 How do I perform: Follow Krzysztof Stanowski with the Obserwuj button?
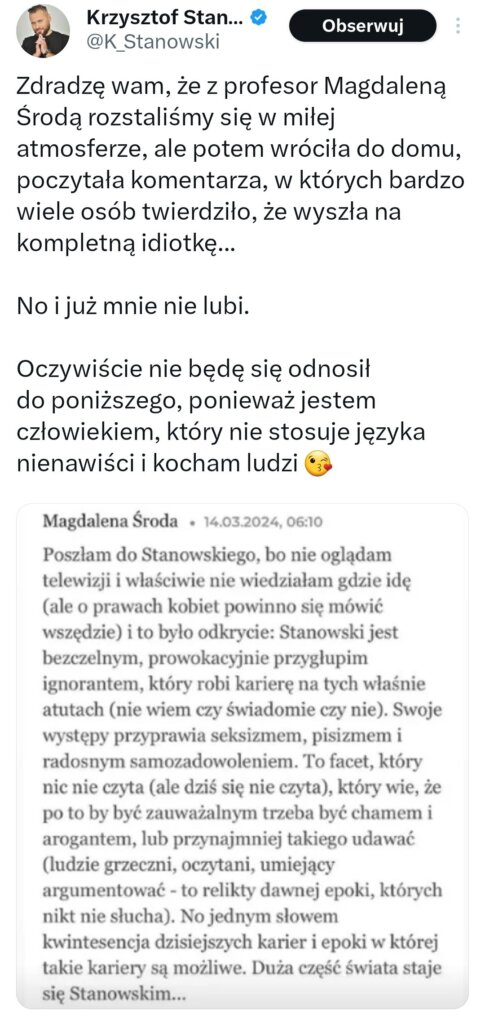tap(363, 26)
